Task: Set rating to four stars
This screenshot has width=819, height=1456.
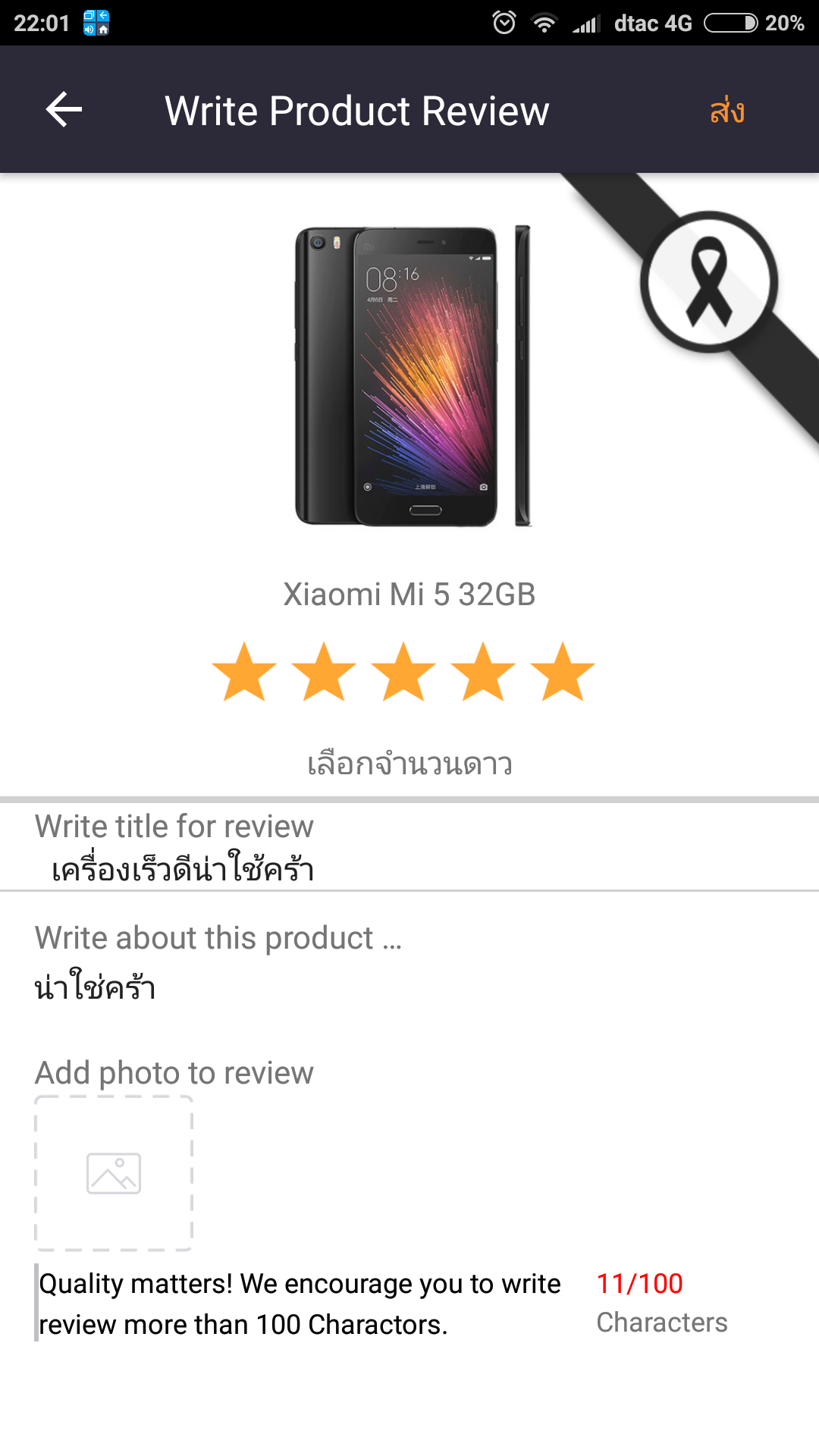Action: [x=483, y=672]
